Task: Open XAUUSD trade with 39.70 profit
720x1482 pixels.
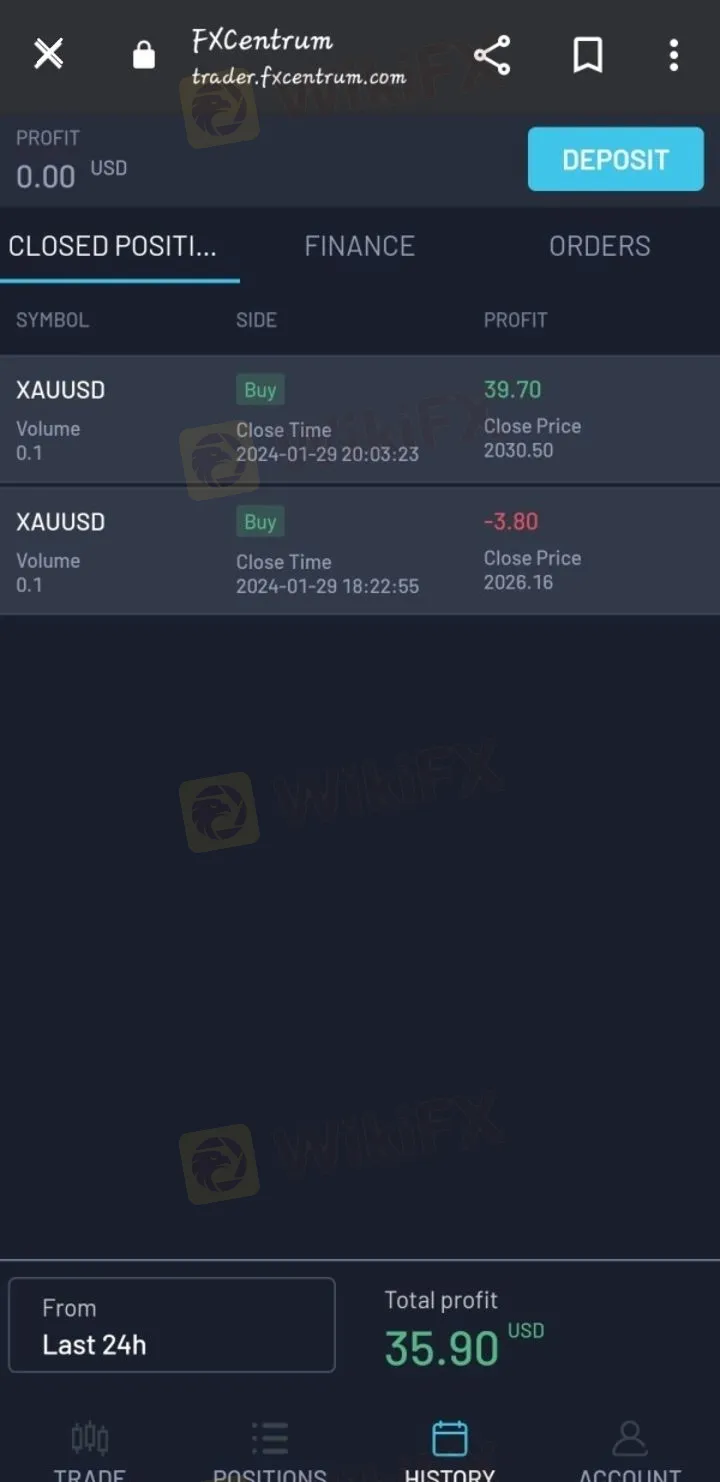Action: pyautogui.click(x=360, y=420)
